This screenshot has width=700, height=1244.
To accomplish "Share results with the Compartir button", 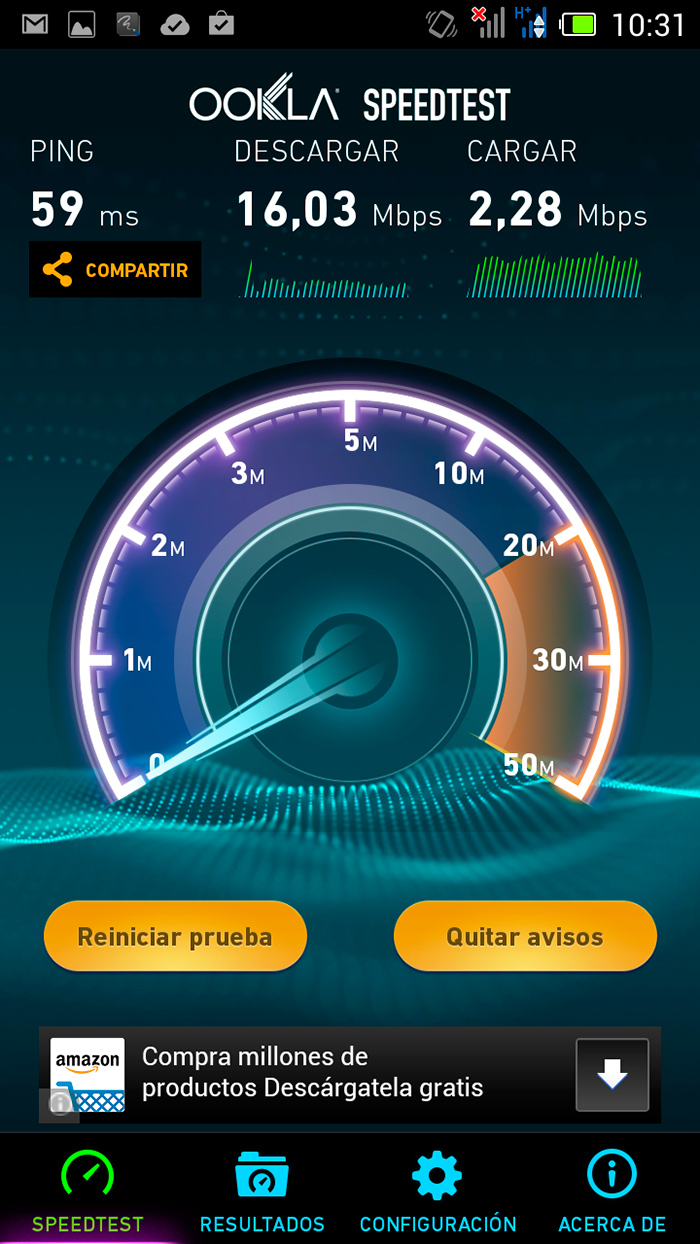I will pyautogui.click(x=115, y=270).
